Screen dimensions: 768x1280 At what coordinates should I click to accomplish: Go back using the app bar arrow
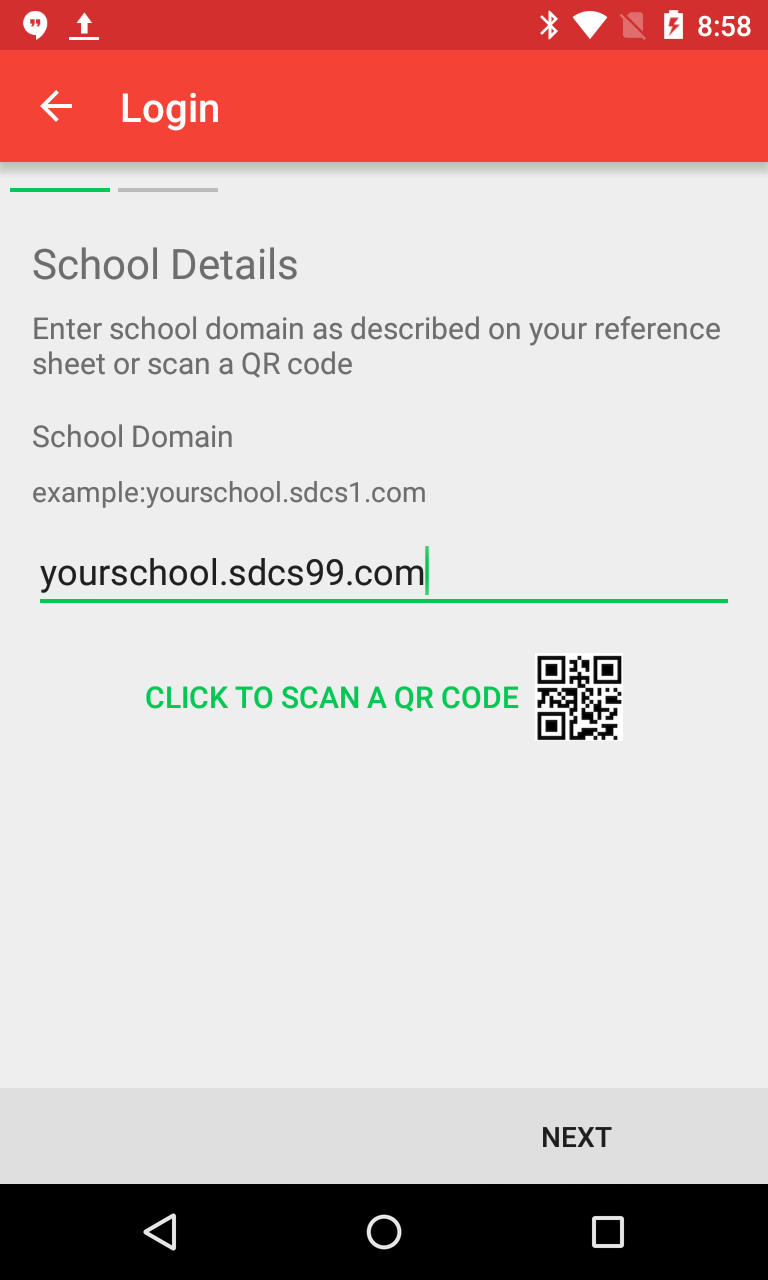pos(56,107)
